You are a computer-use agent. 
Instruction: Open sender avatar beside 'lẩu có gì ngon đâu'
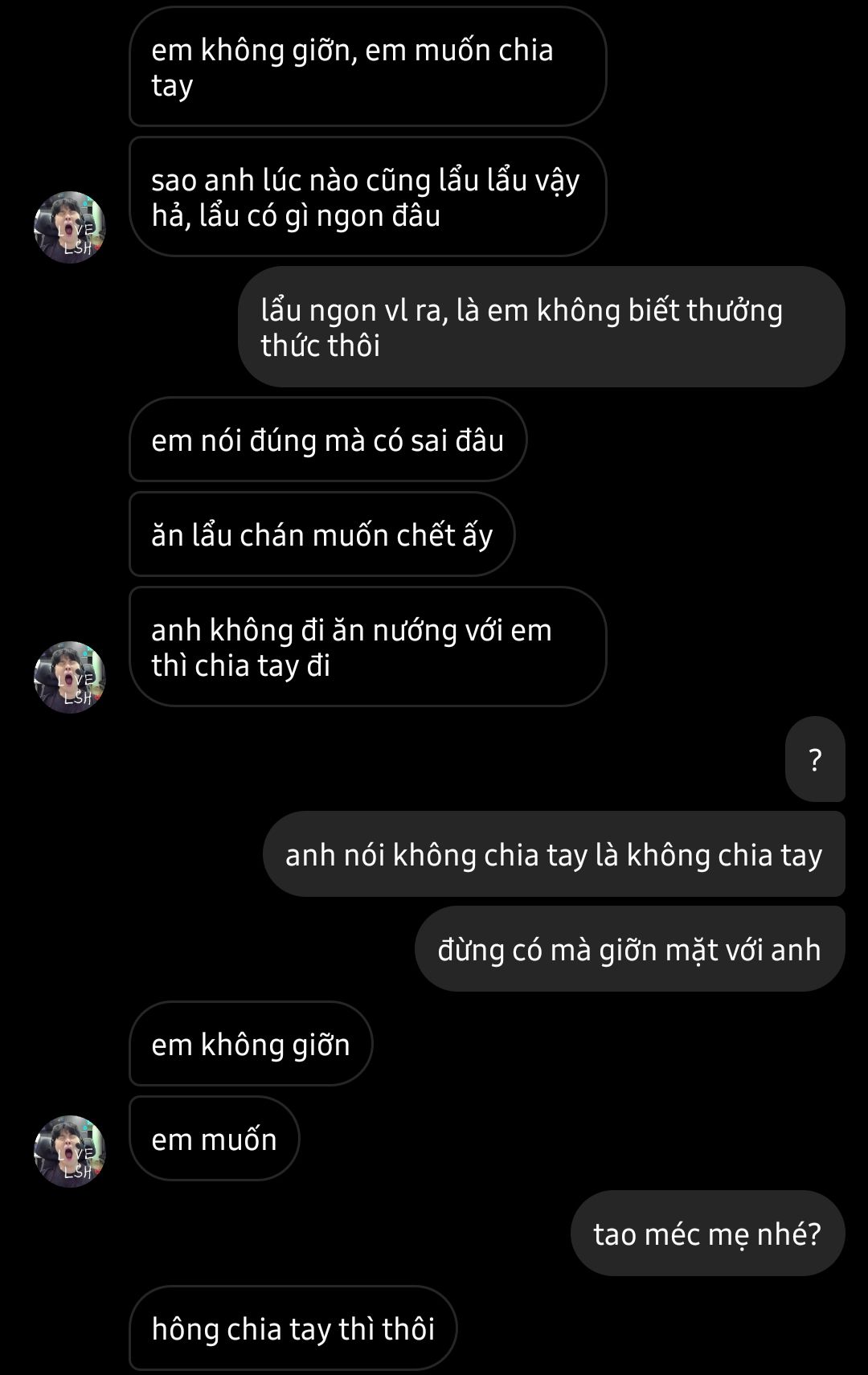pyautogui.click(x=70, y=227)
